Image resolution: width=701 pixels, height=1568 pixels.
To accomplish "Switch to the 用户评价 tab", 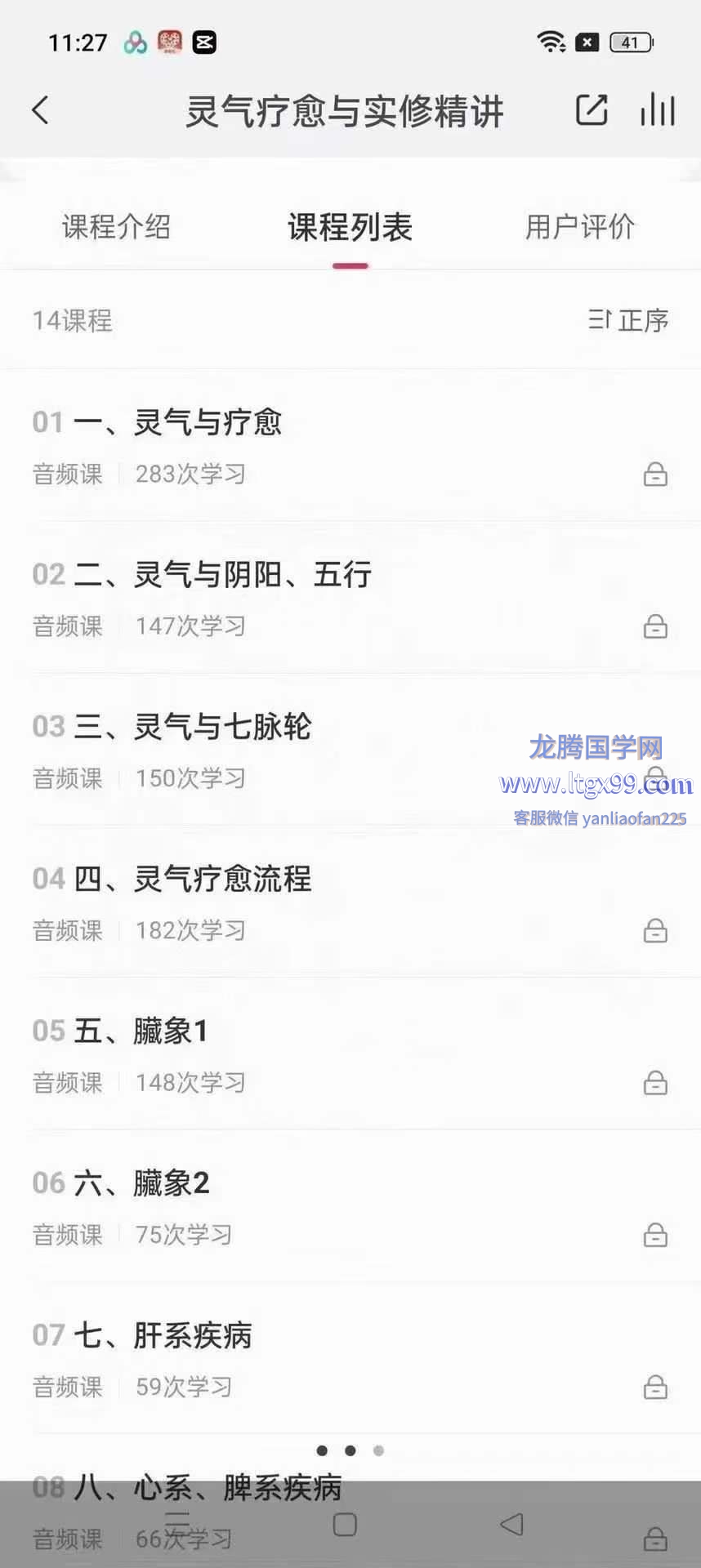I will [579, 227].
